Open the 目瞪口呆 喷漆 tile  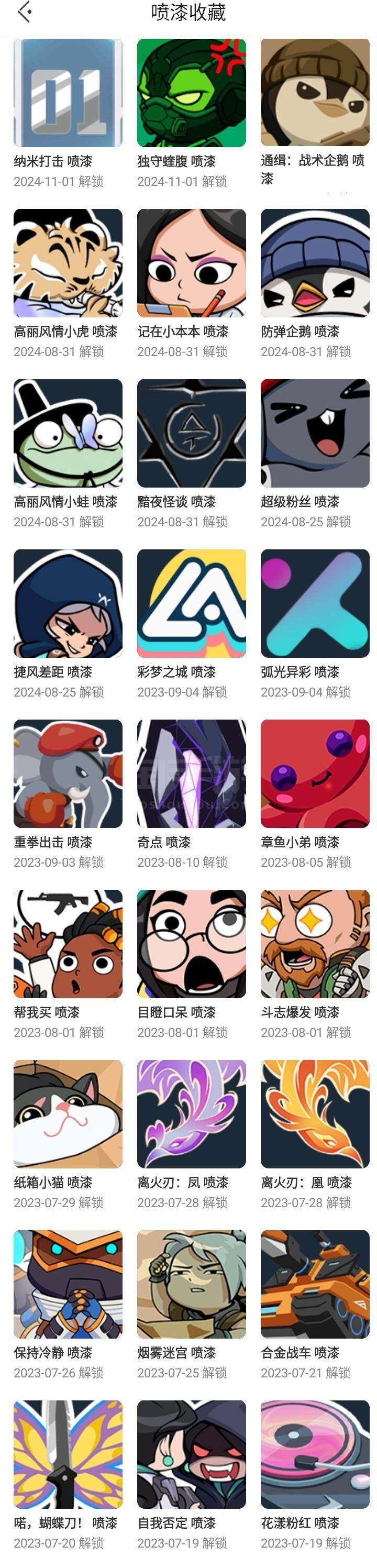point(191,944)
